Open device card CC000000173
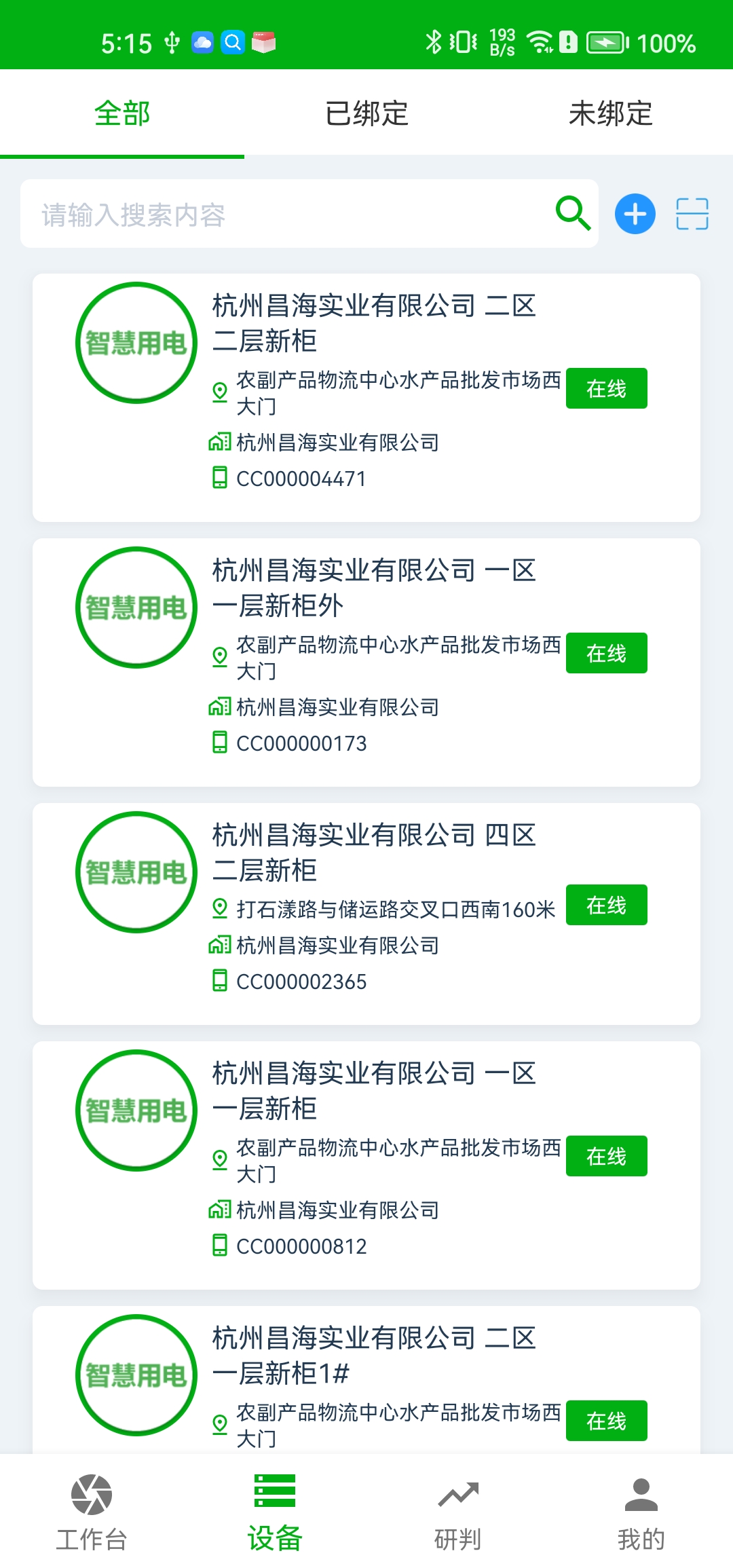 366,662
